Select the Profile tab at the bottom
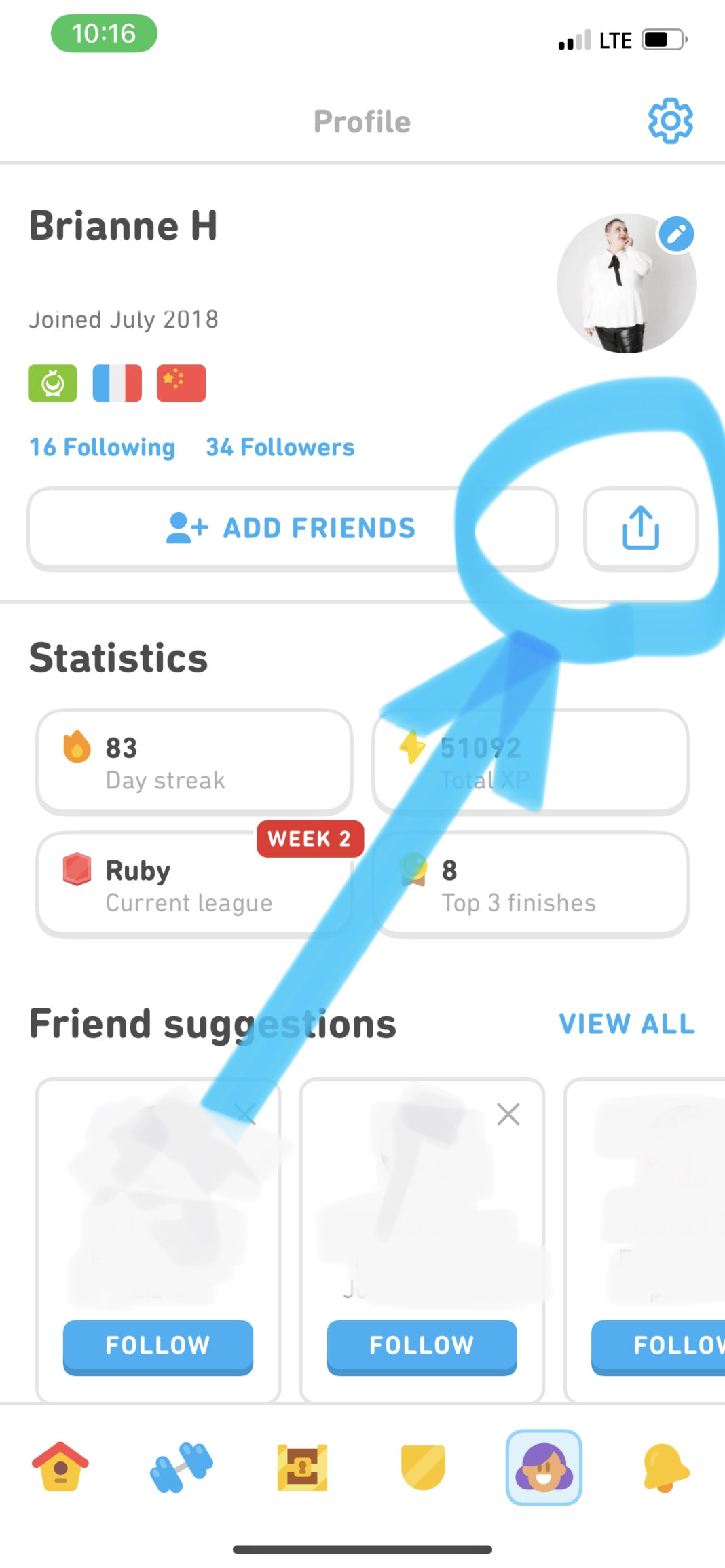 pyautogui.click(x=544, y=1468)
